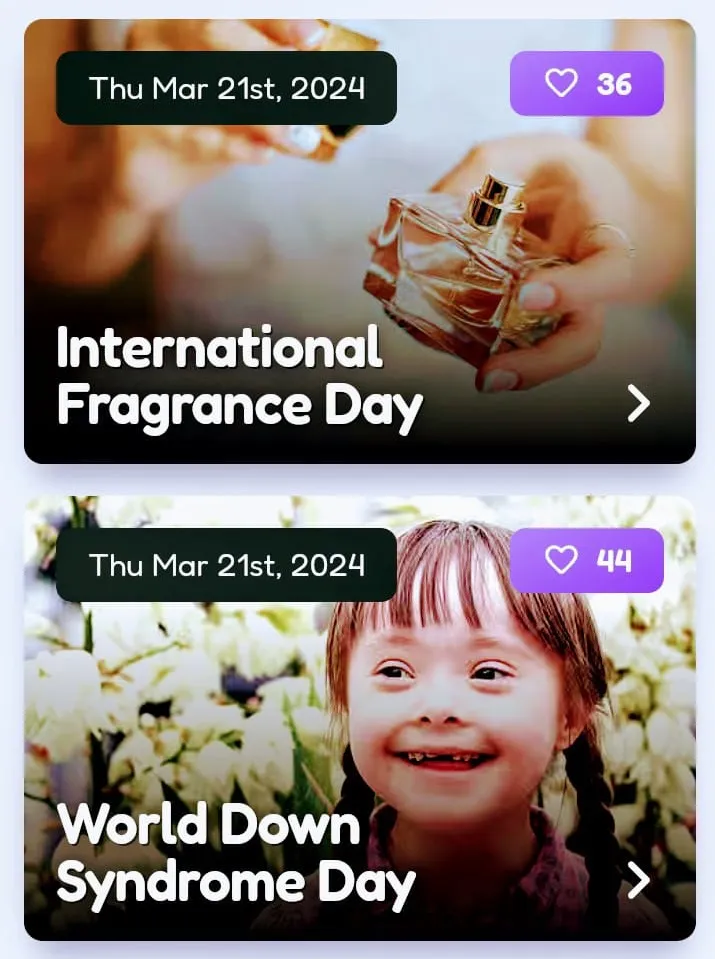The width and height of the screenshot is (715, 959).
Task: Open the World Down Syndrome Day card
Action: coord(637,881)
